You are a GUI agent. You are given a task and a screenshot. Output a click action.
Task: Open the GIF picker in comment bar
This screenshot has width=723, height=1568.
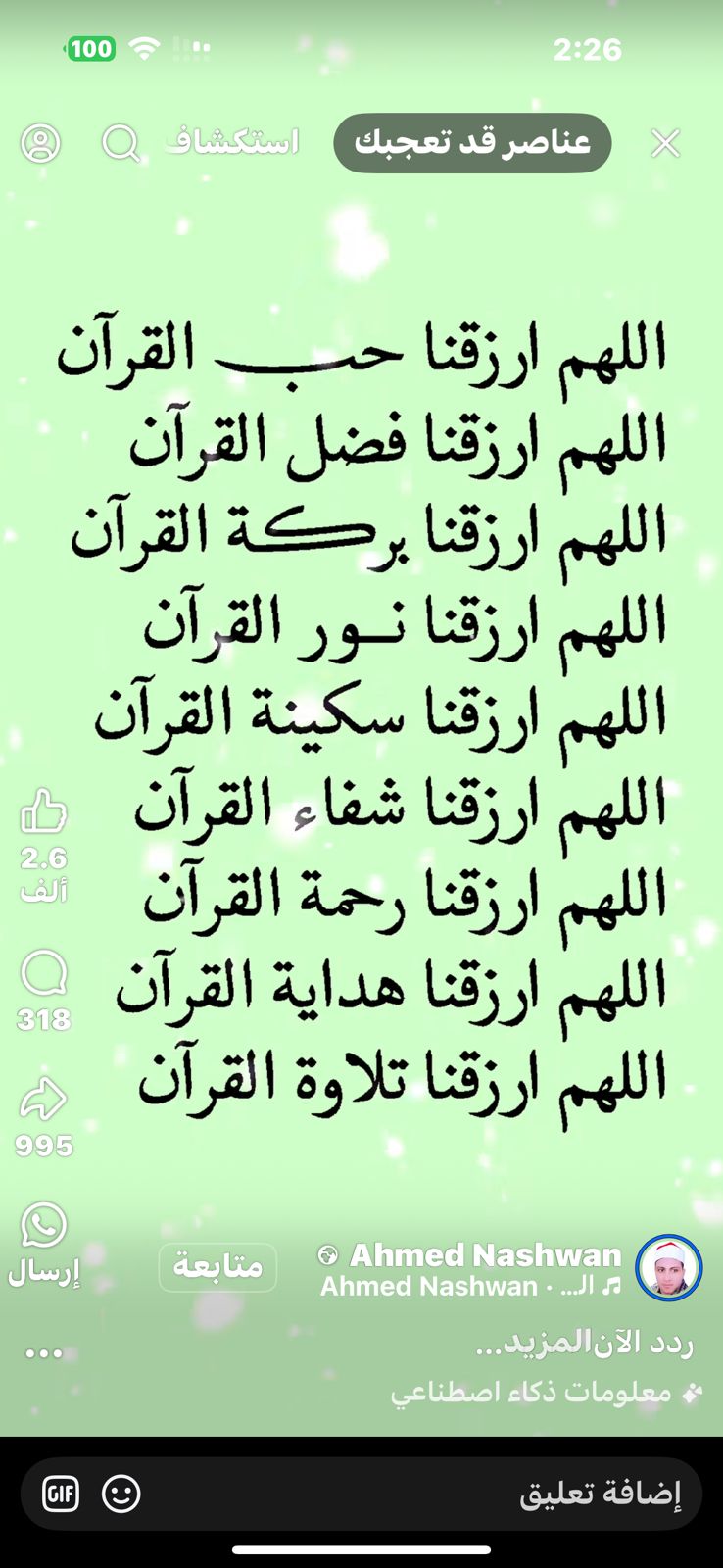pyautogui.click(x=61, y=1494)
